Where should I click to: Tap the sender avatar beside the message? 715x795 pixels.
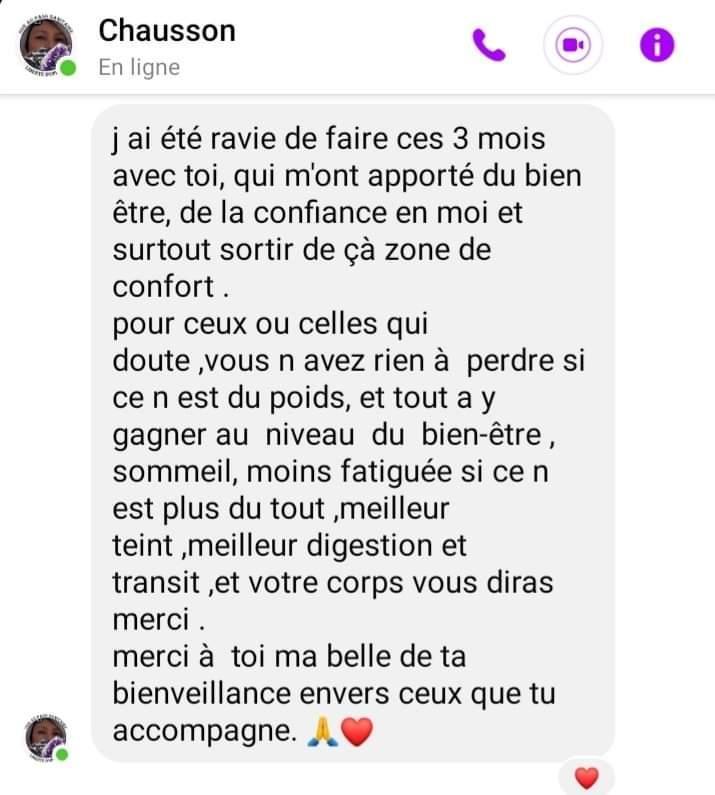(x=46, y=738)
